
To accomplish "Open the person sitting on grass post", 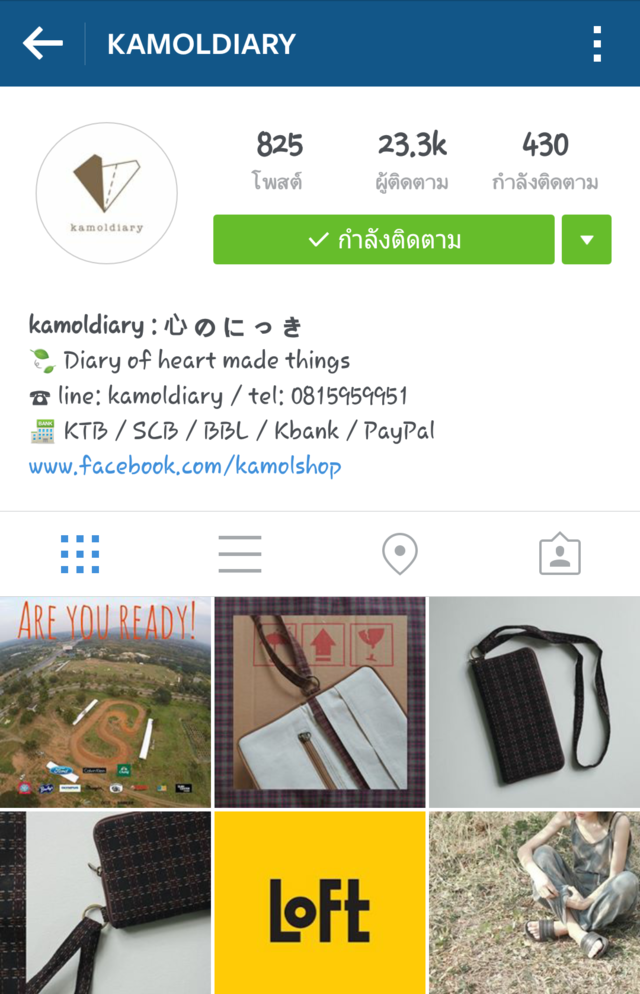I will click(x=534, y=902).
